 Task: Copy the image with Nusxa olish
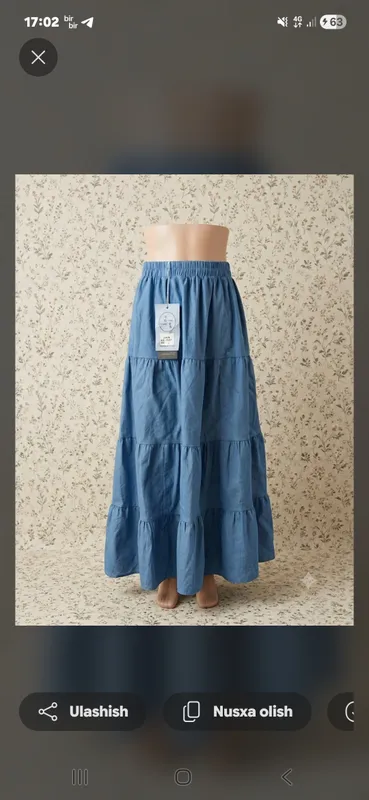click(237, 711)
